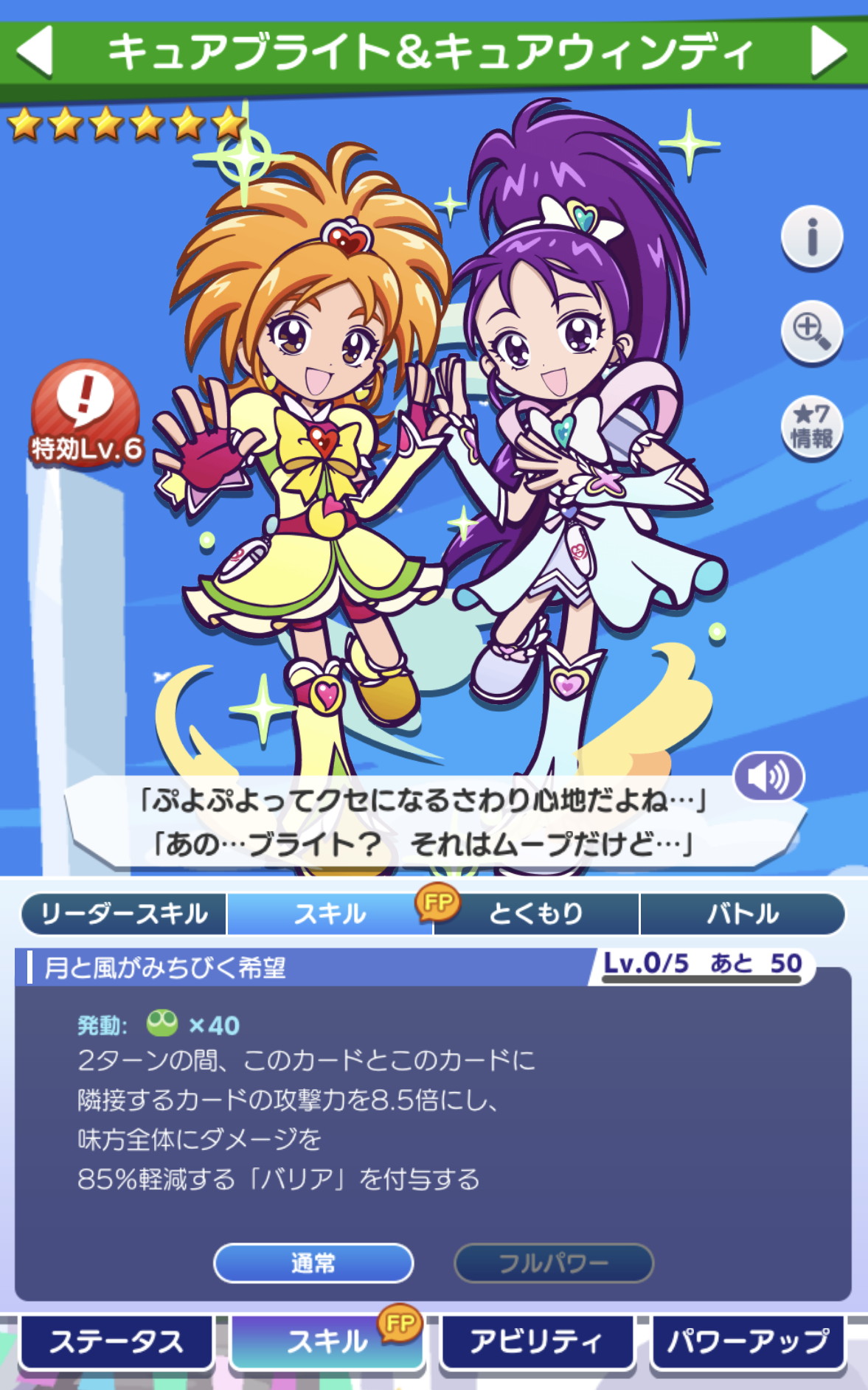Select the フルパワー skill mode
Screen dimensions: 868x1390
[x=554, y=1263]
